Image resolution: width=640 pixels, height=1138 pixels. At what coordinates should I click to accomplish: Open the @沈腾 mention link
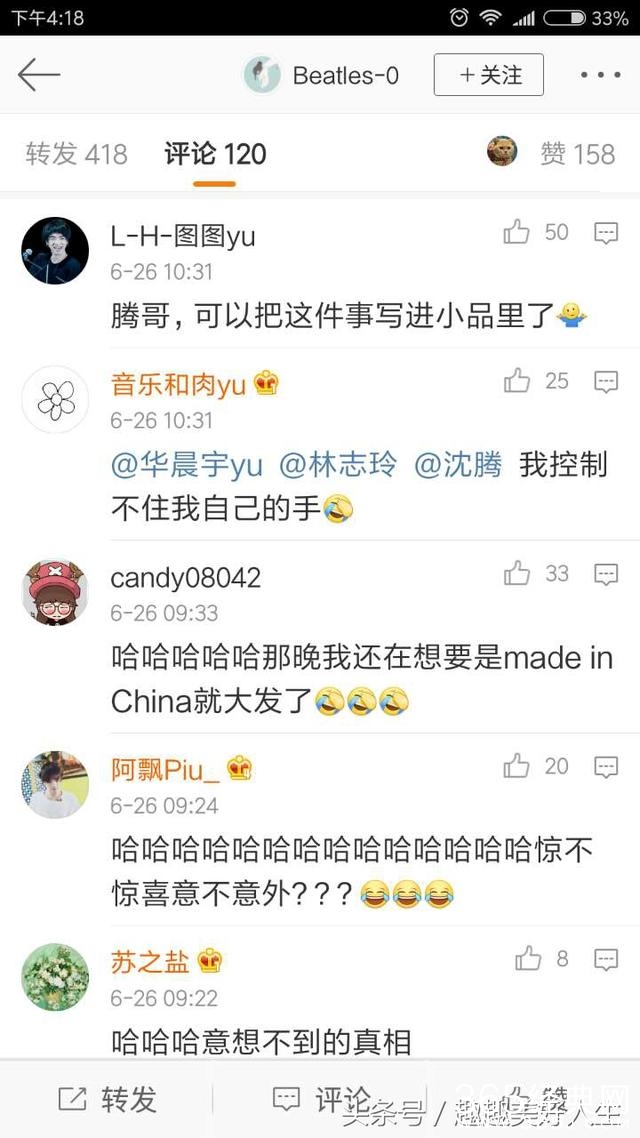(x=458, y=466)
